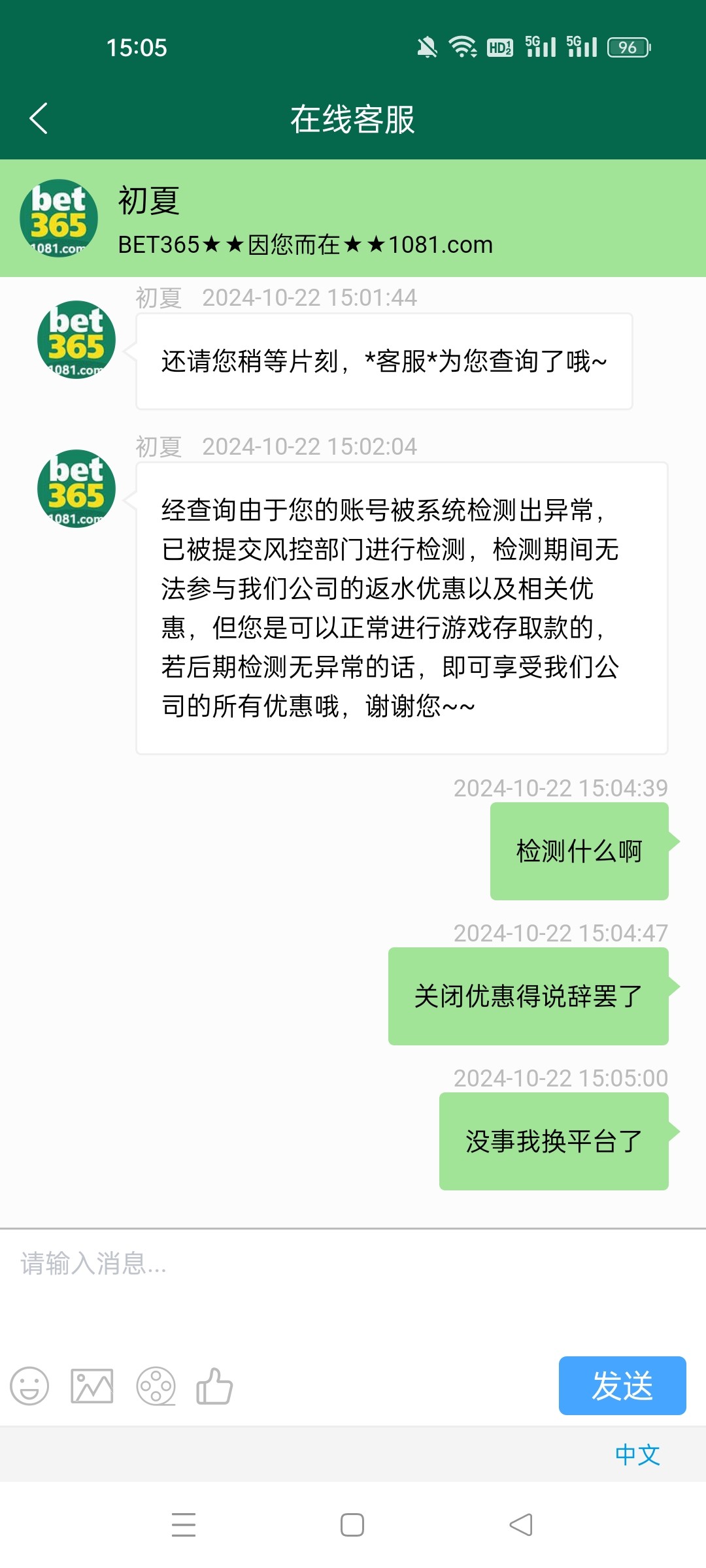Open the film reel video icon
This screenshot has width=706, height=1568.
[156, 1386]
